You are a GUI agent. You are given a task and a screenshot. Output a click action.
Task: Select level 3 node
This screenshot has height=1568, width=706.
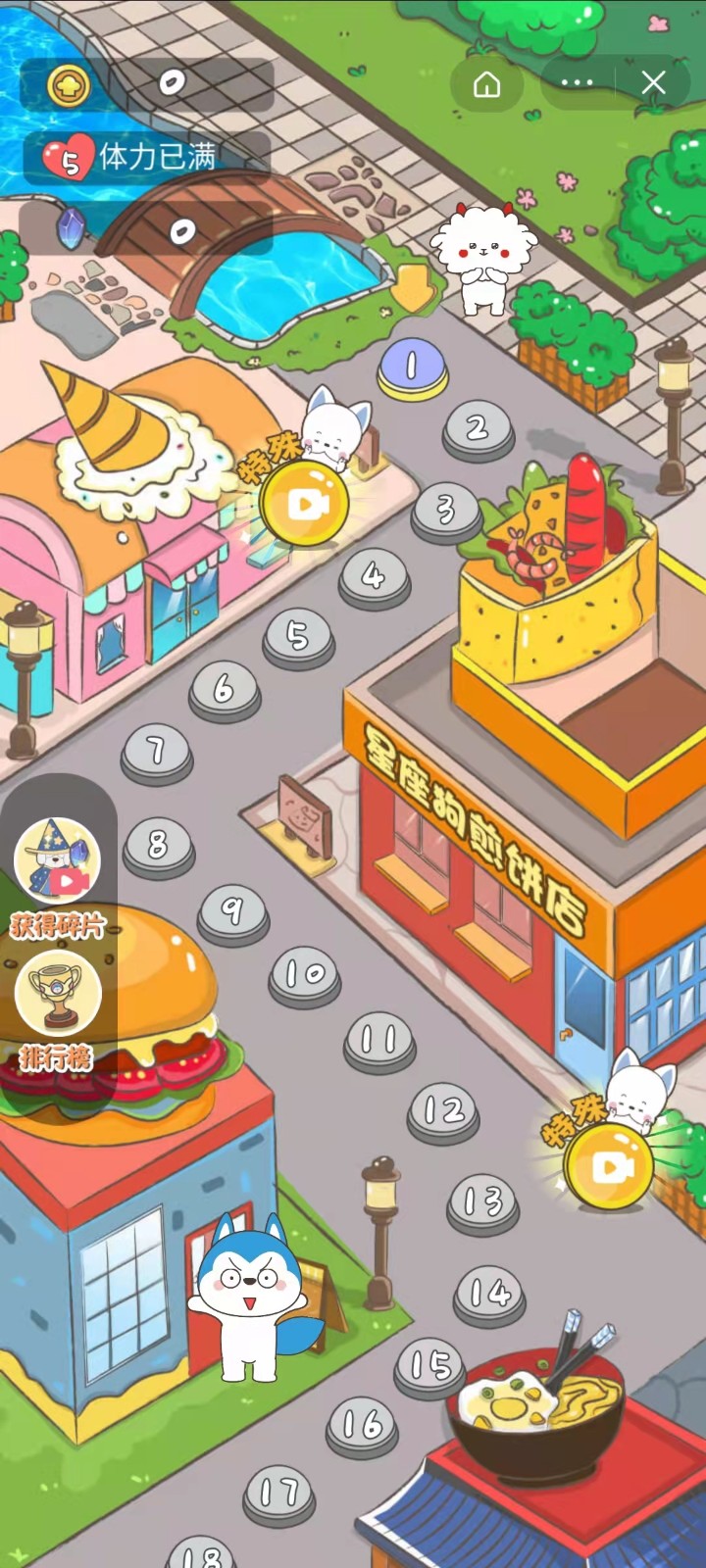click(x=446, y=512)
